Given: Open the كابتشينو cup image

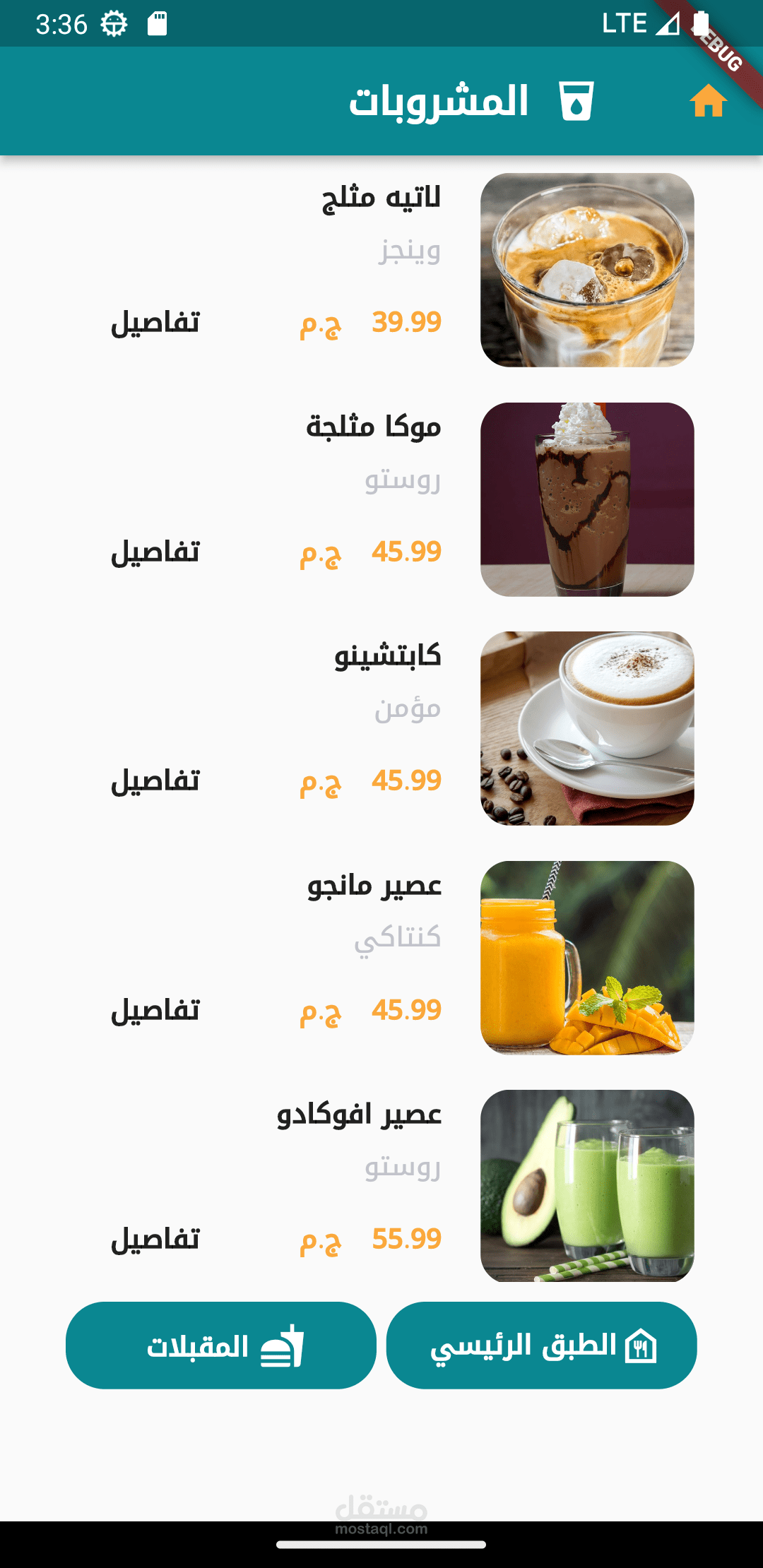Looking at the screenshot, I should 587,728.
